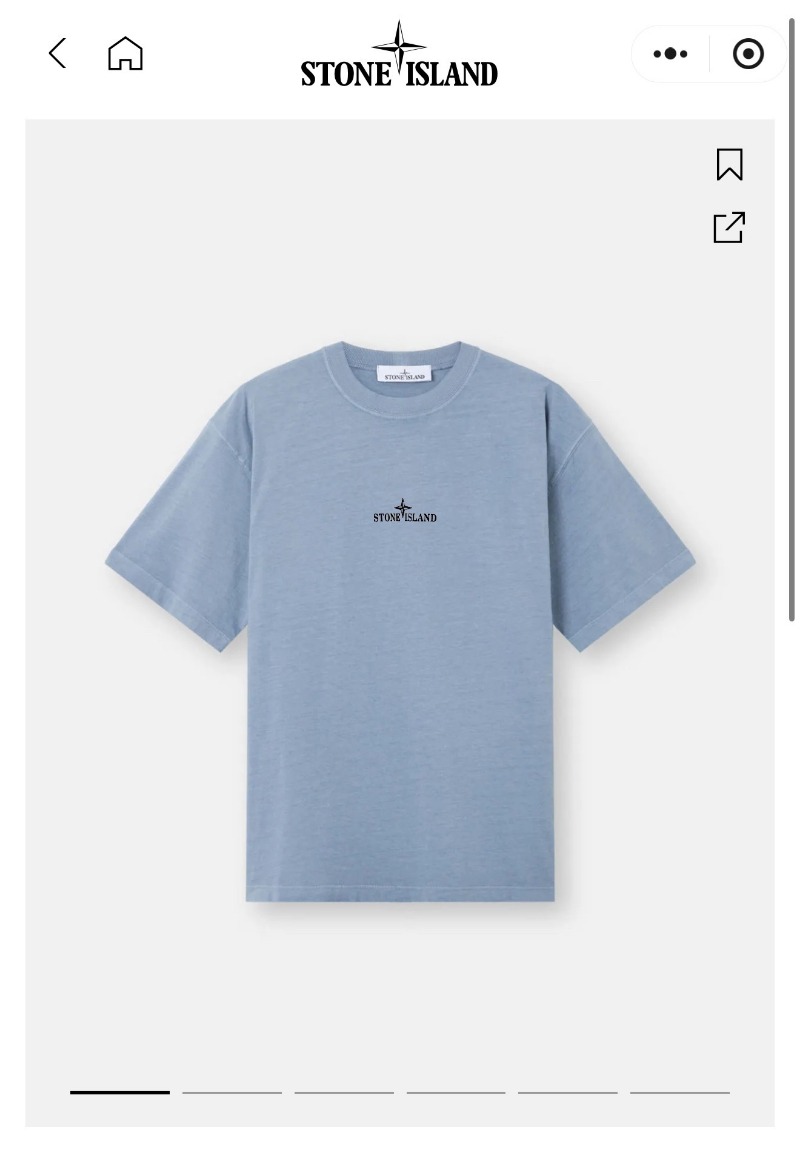This screenshot has width=800, height=1155.
Task: Jump to the last product image indicator
Action: click(679, 1092)
